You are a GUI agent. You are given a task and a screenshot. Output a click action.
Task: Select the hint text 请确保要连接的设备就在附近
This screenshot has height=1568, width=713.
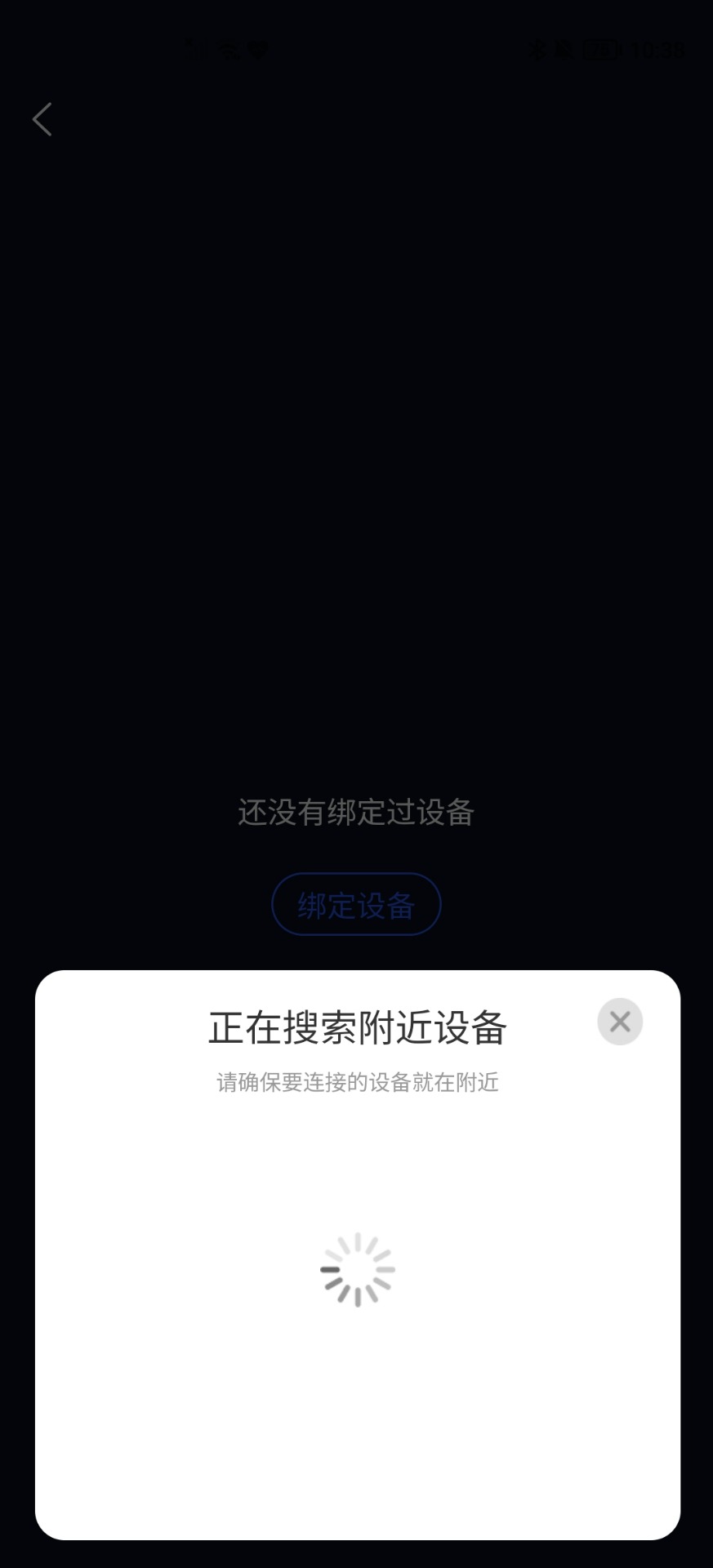[x=356, y=1083]
